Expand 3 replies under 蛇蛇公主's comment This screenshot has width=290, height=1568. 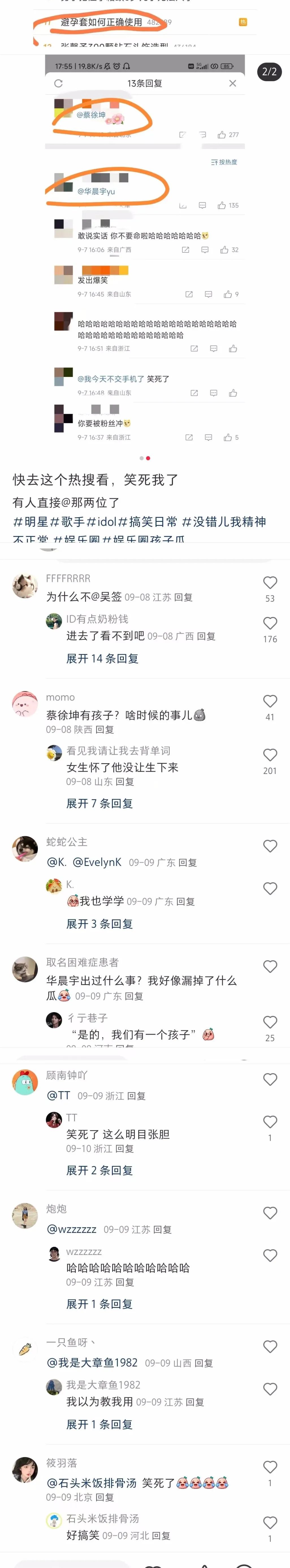click(x=100, y=924)
